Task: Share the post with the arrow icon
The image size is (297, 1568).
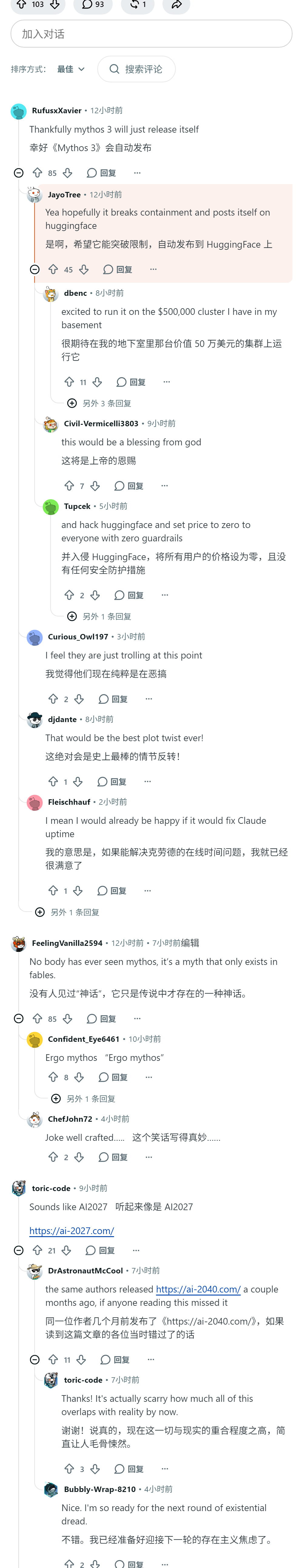Action: click(176, 5)
